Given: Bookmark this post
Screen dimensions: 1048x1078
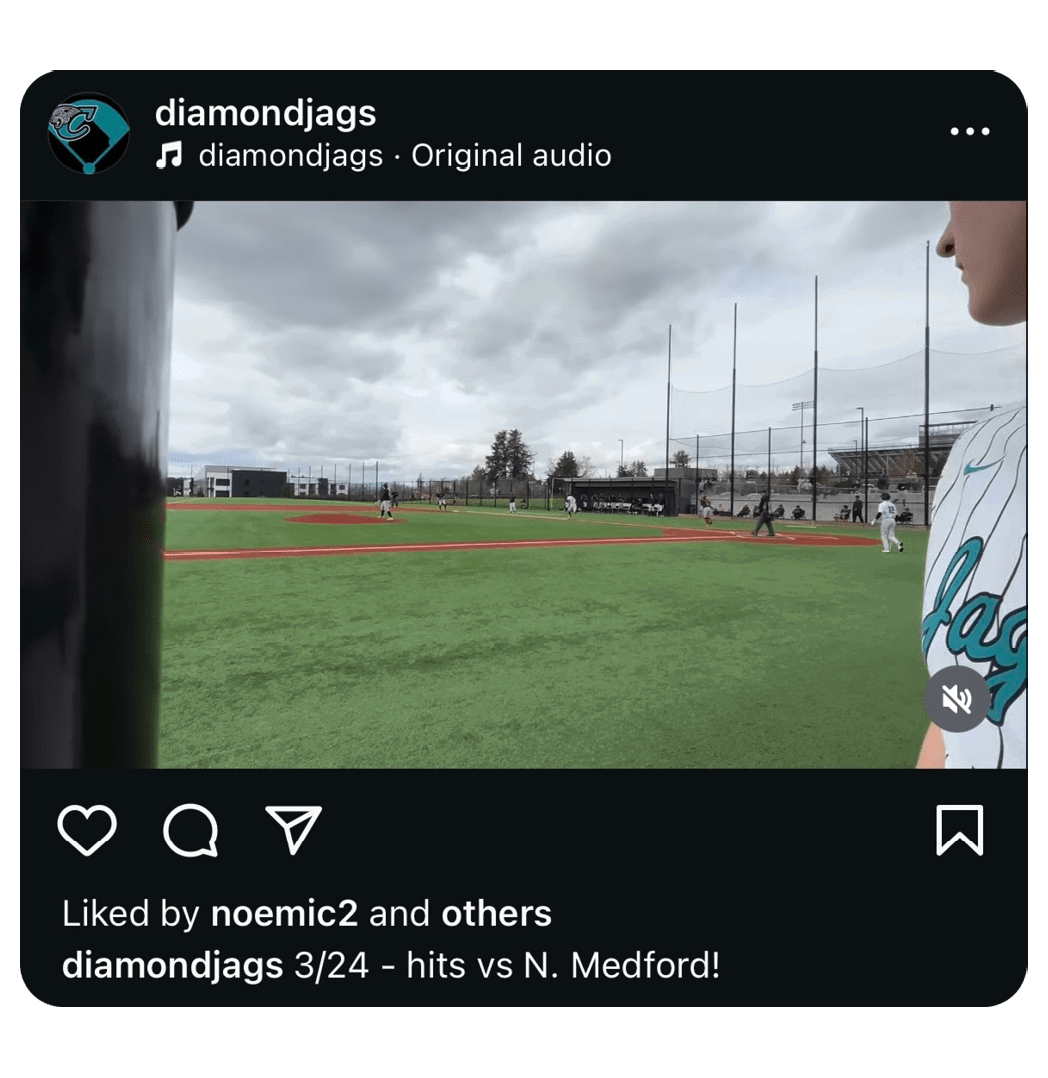Looking at the screenshot, I should (x=959, y=830).
